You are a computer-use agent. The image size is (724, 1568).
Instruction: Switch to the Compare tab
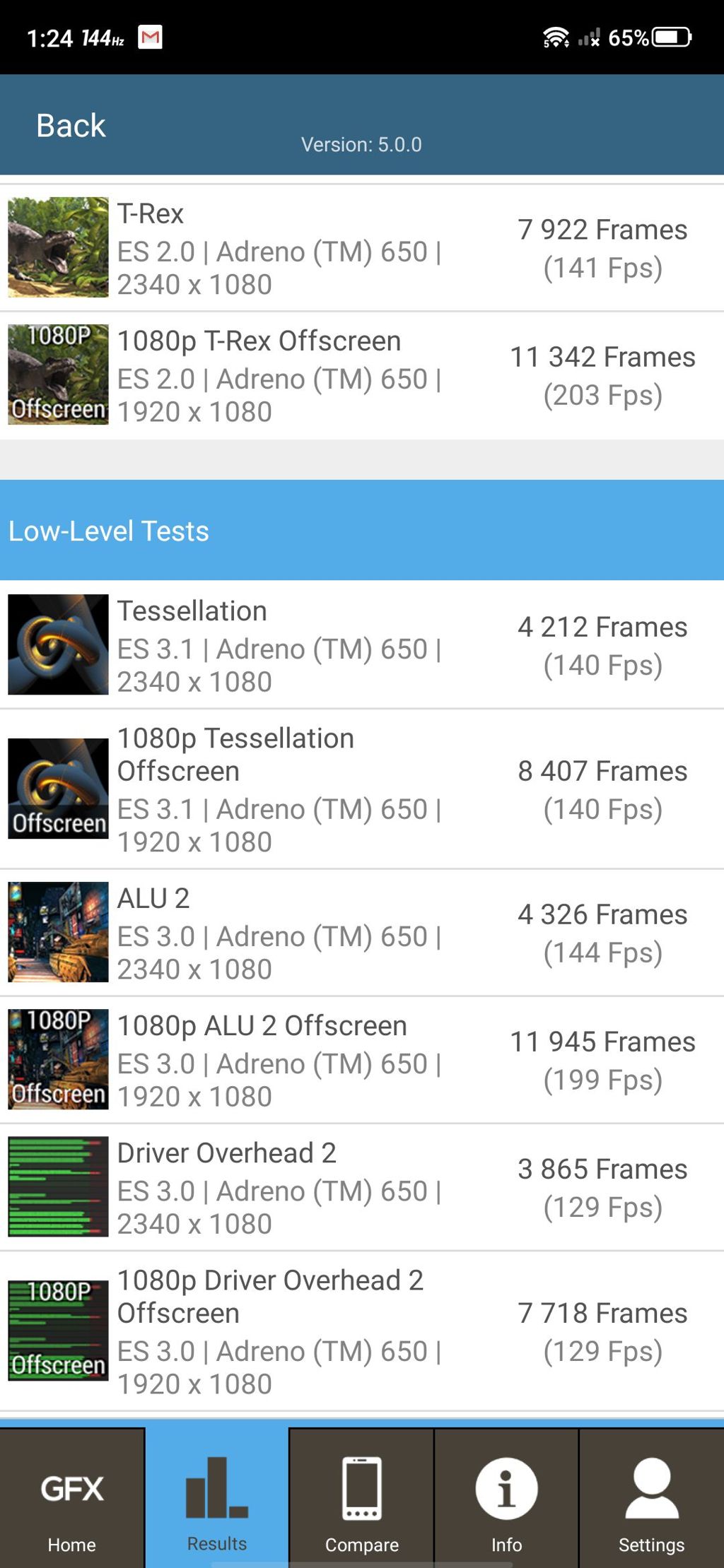[361, 1498]
